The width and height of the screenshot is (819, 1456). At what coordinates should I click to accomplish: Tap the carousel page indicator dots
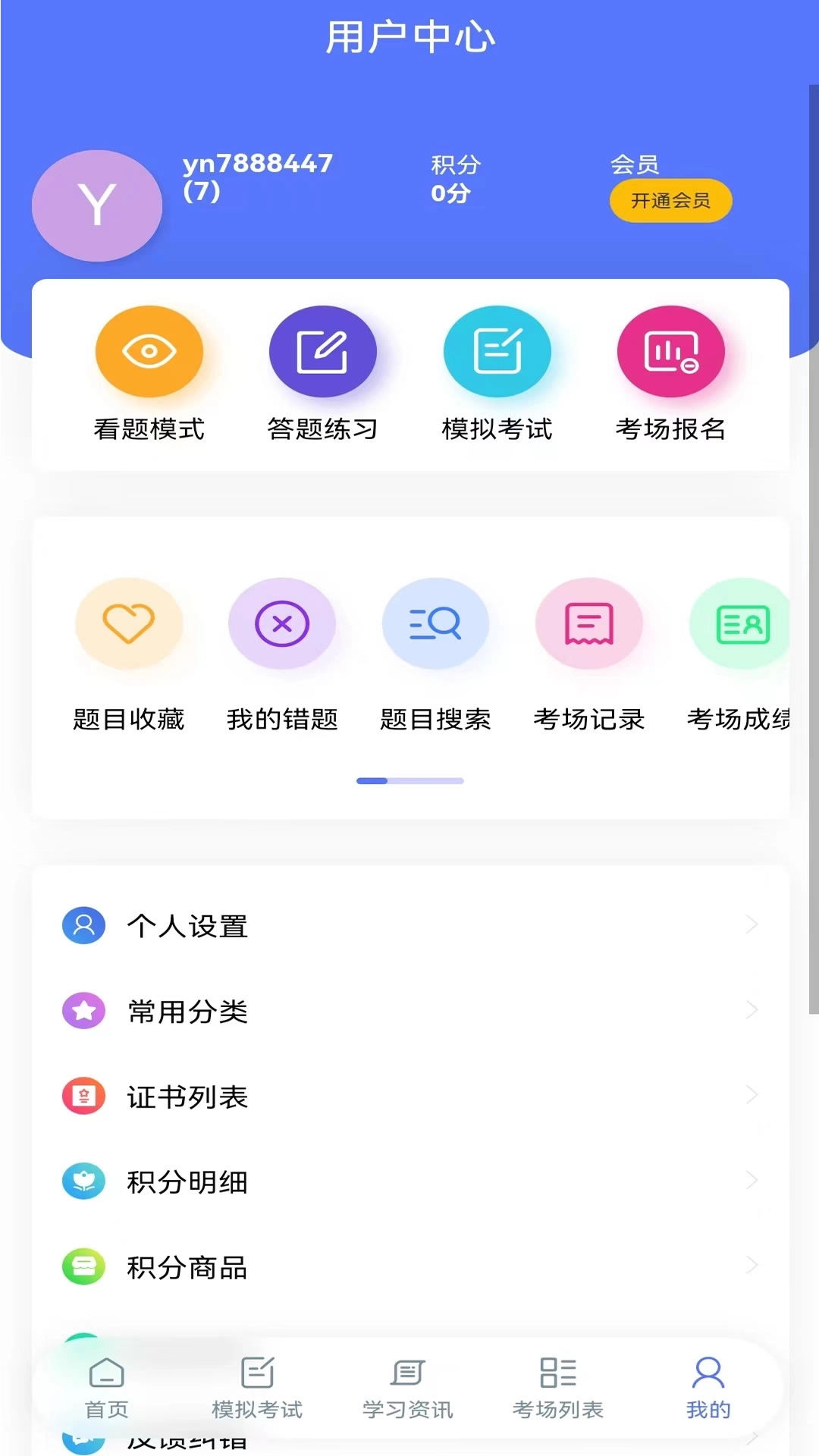tap(409, 780)
